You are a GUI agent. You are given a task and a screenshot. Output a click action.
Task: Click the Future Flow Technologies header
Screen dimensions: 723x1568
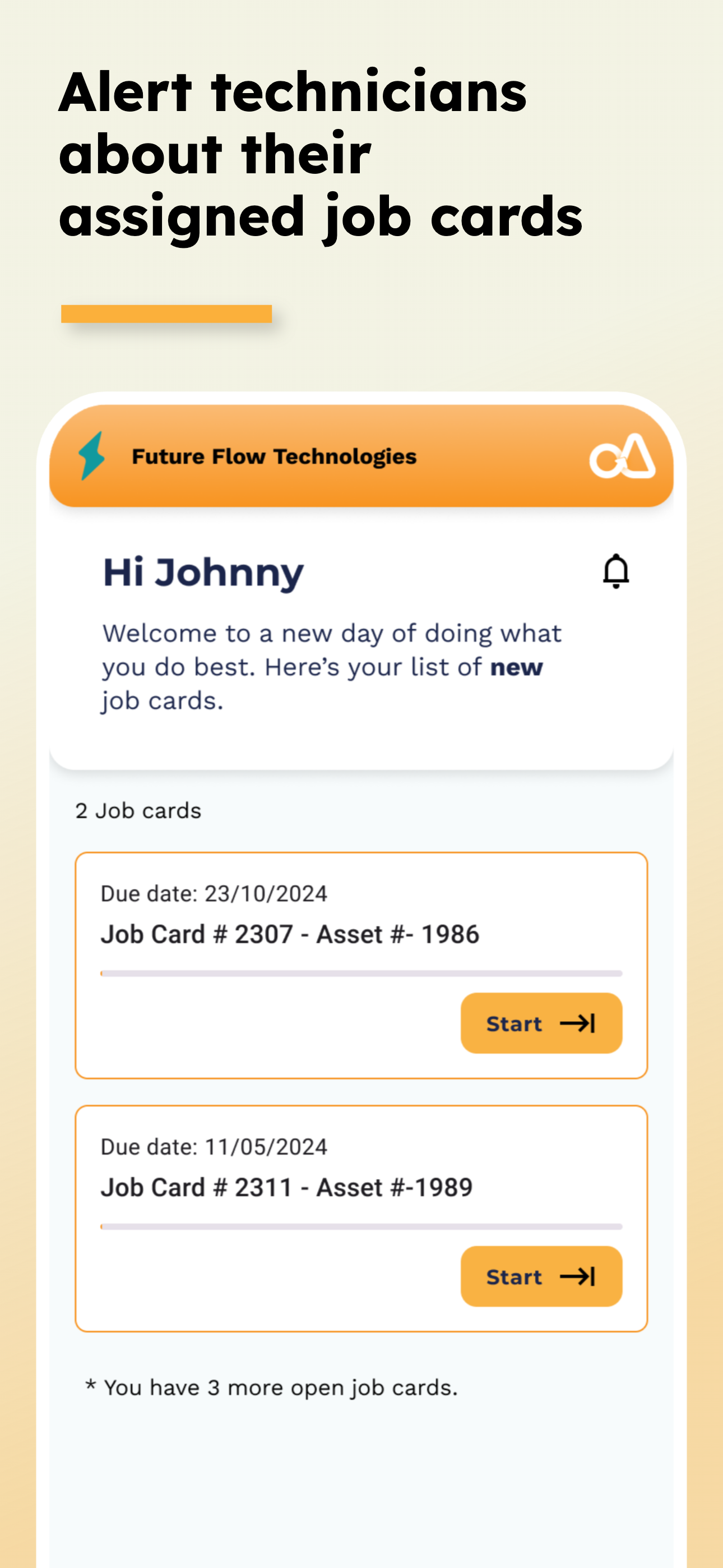coord(275,456)
